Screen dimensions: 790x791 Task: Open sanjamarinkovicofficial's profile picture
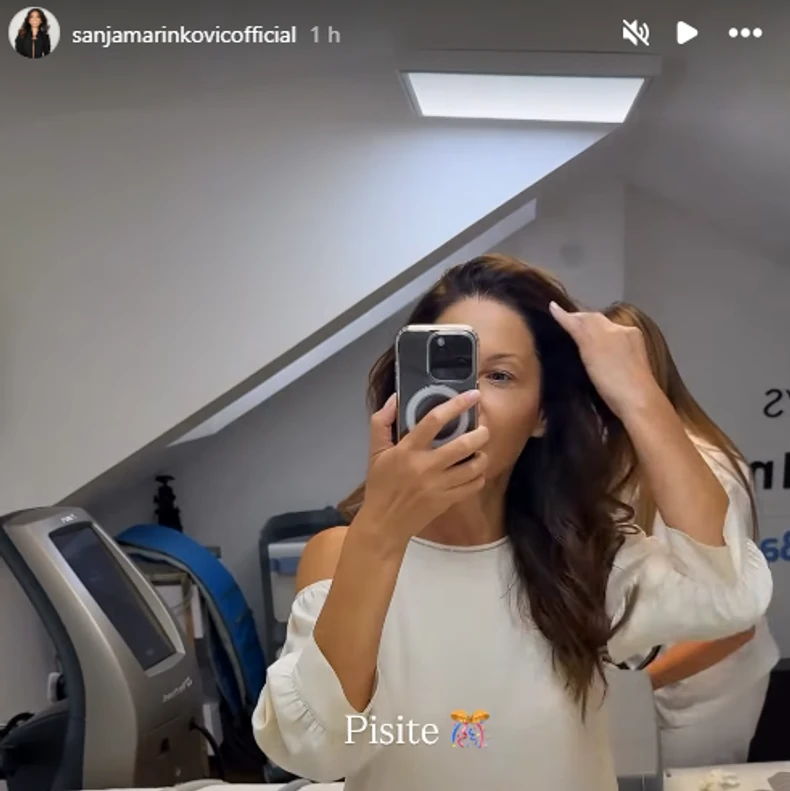[x=34, y=33]
